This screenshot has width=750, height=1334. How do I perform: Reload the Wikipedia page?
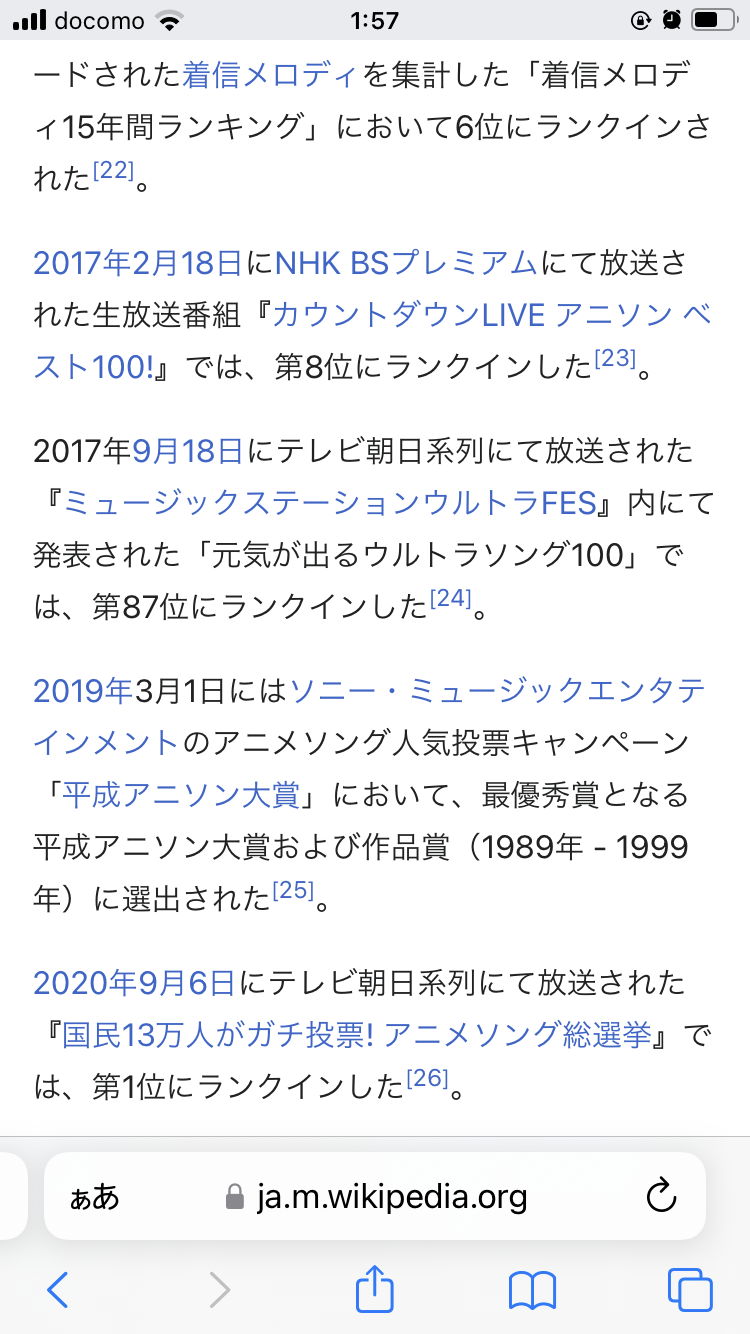click(x=662, y=1196)
